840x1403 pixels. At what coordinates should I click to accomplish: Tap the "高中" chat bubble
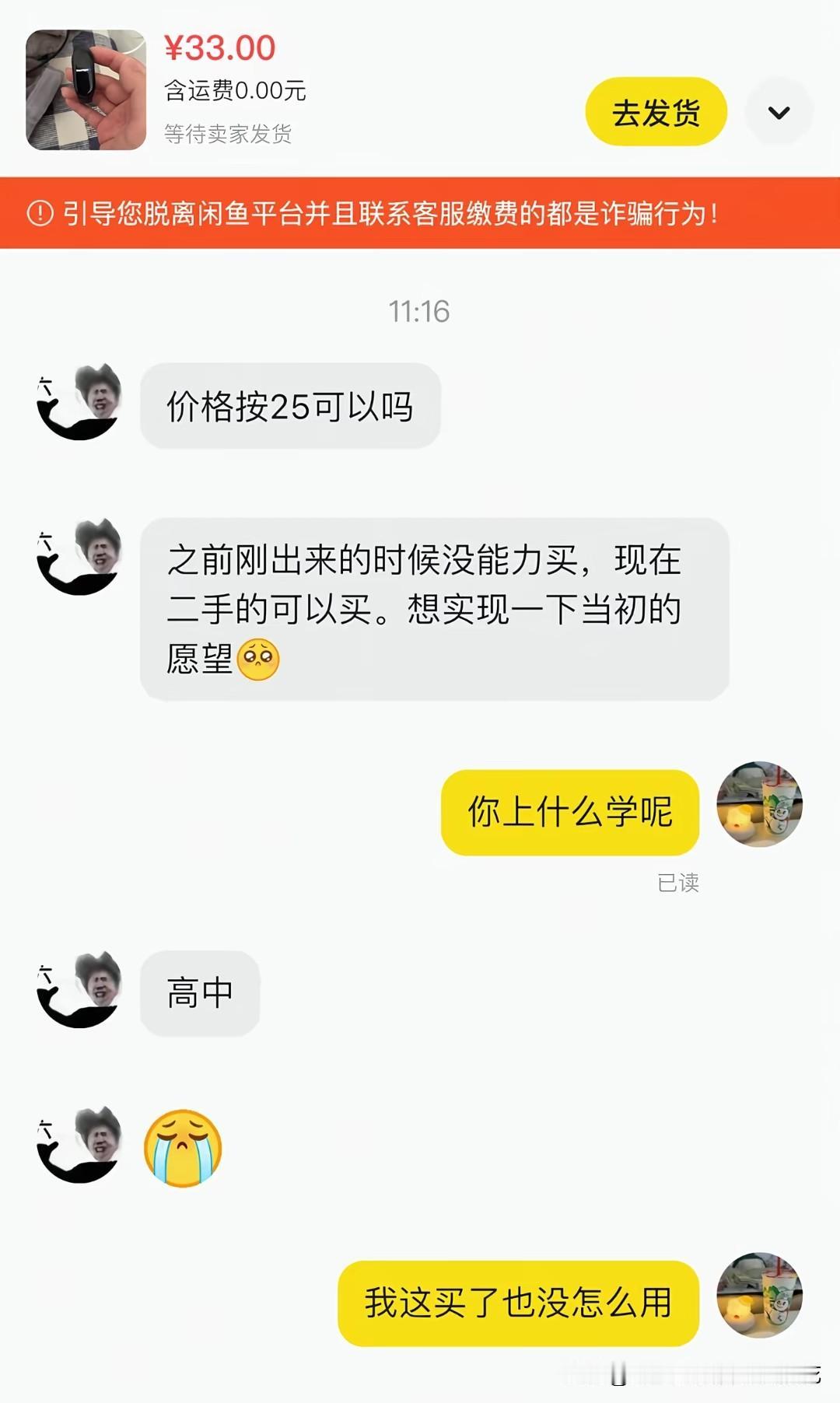pos(199,992)
